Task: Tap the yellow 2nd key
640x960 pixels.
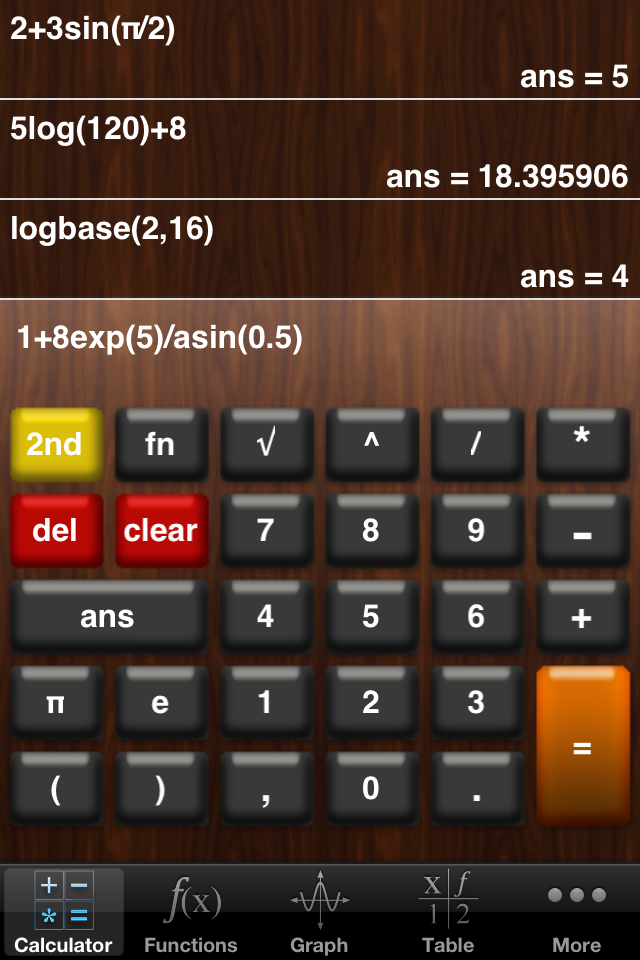Action: click(x=56, y=444)
